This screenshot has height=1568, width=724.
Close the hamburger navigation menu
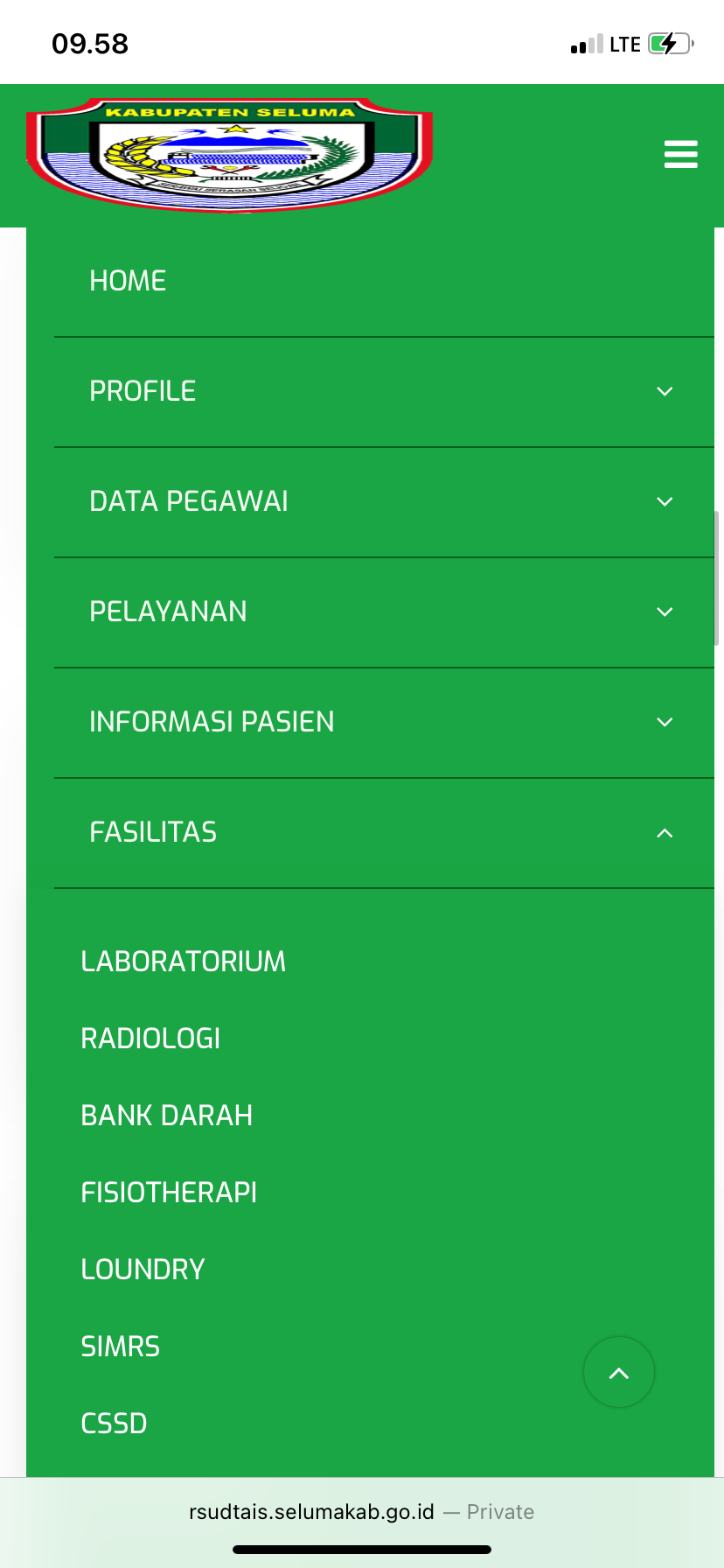(x=680, y=154)
